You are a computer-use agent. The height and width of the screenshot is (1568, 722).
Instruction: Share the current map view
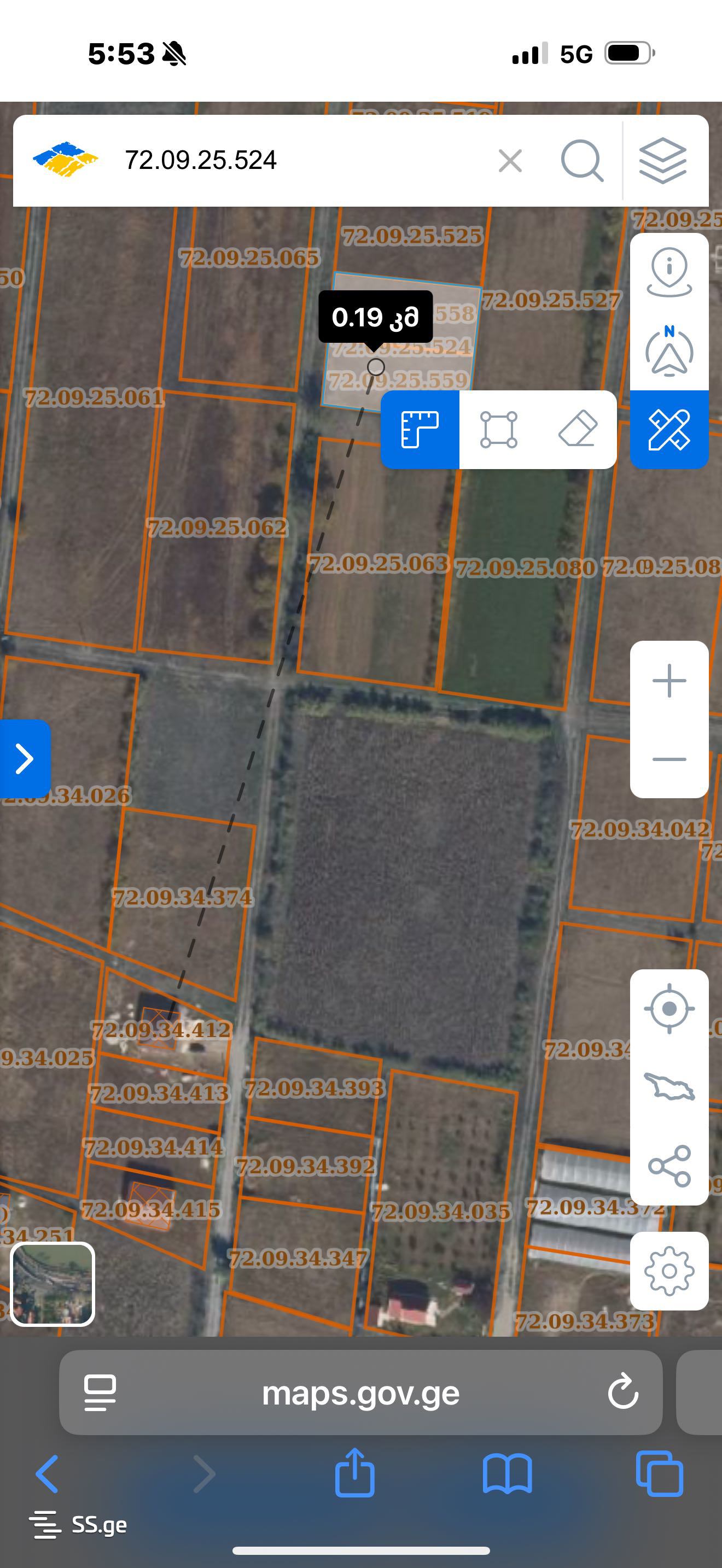668,1166
